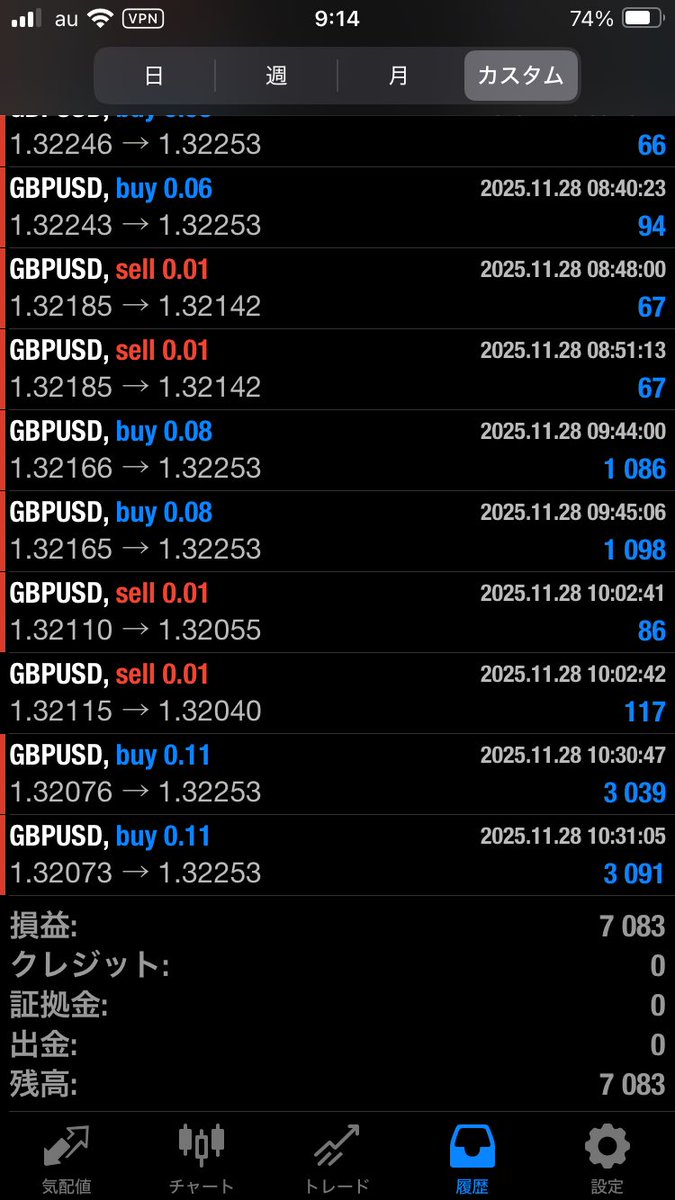The image size is (675, 1200).
Task: Go to the チャート tab
Action: (201, 1159)
